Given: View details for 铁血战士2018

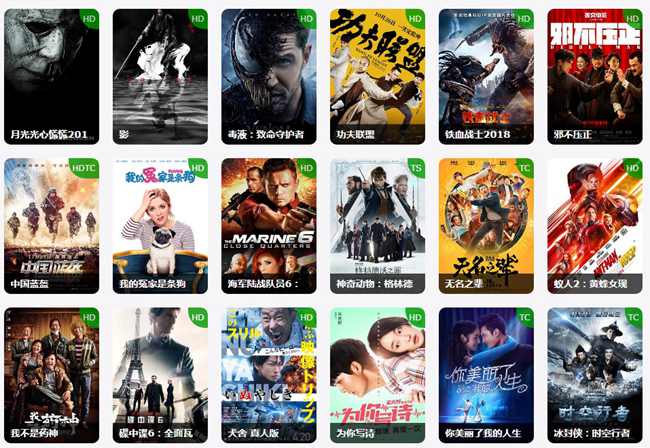Looking at the screenshot, I should coord(486,75).
